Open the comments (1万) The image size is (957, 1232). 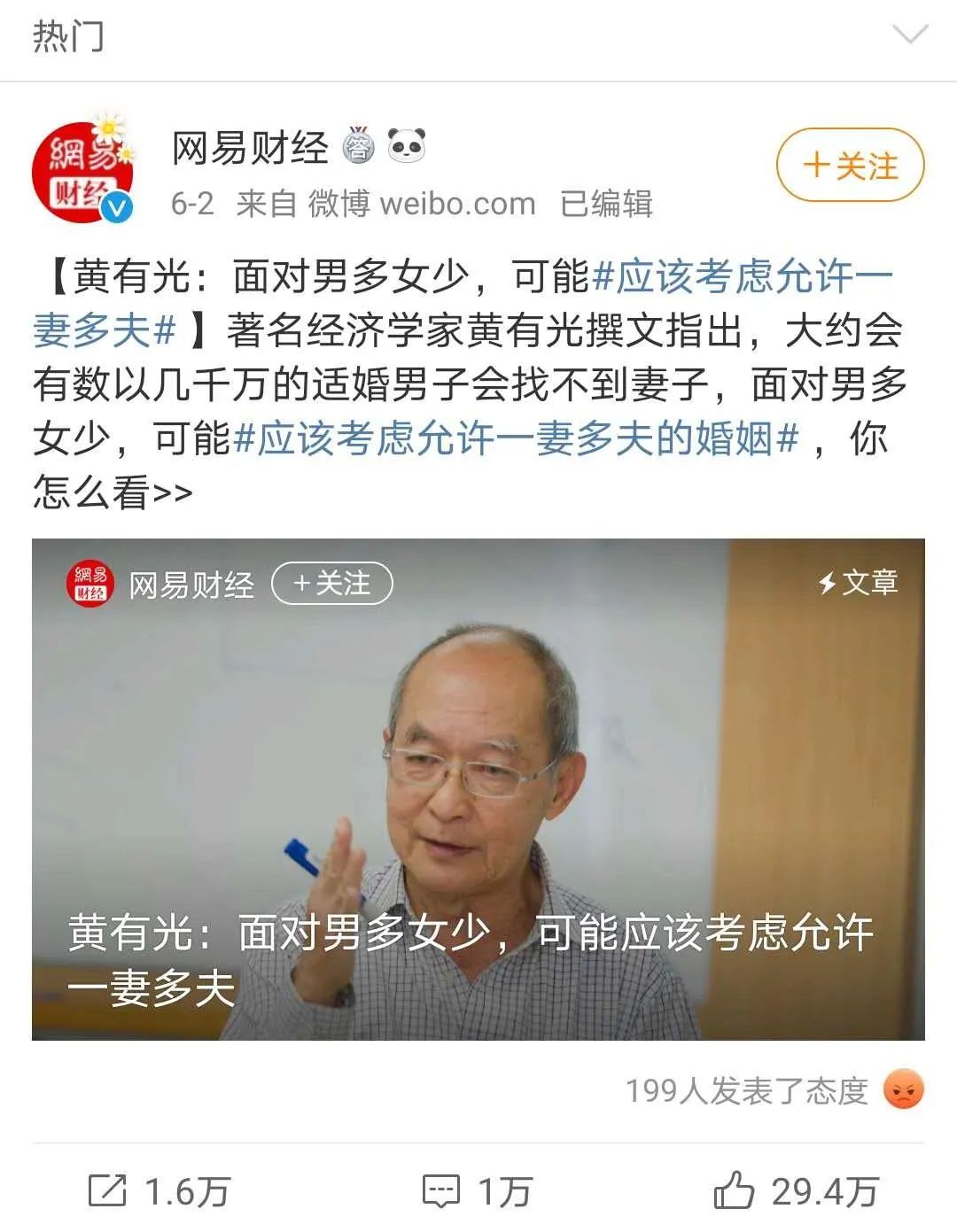click(x=477, y=1191)
